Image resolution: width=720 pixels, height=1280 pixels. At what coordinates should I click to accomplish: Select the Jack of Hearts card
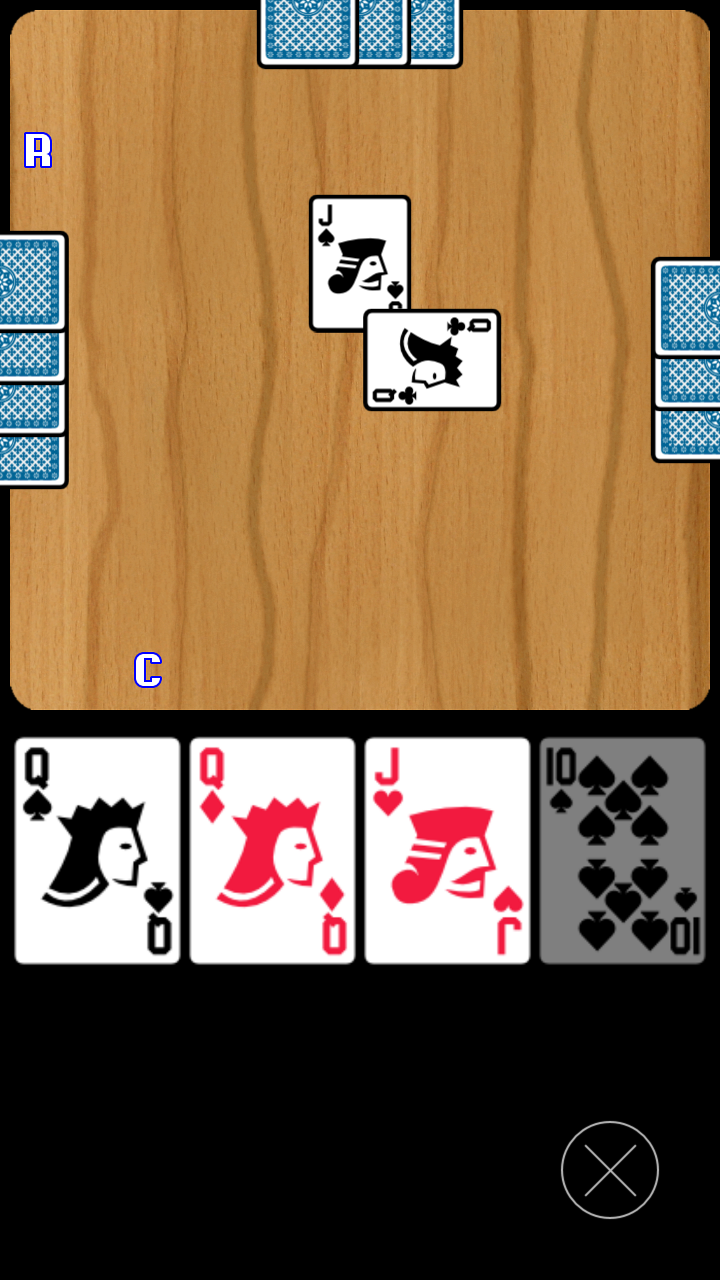[447, 851]
